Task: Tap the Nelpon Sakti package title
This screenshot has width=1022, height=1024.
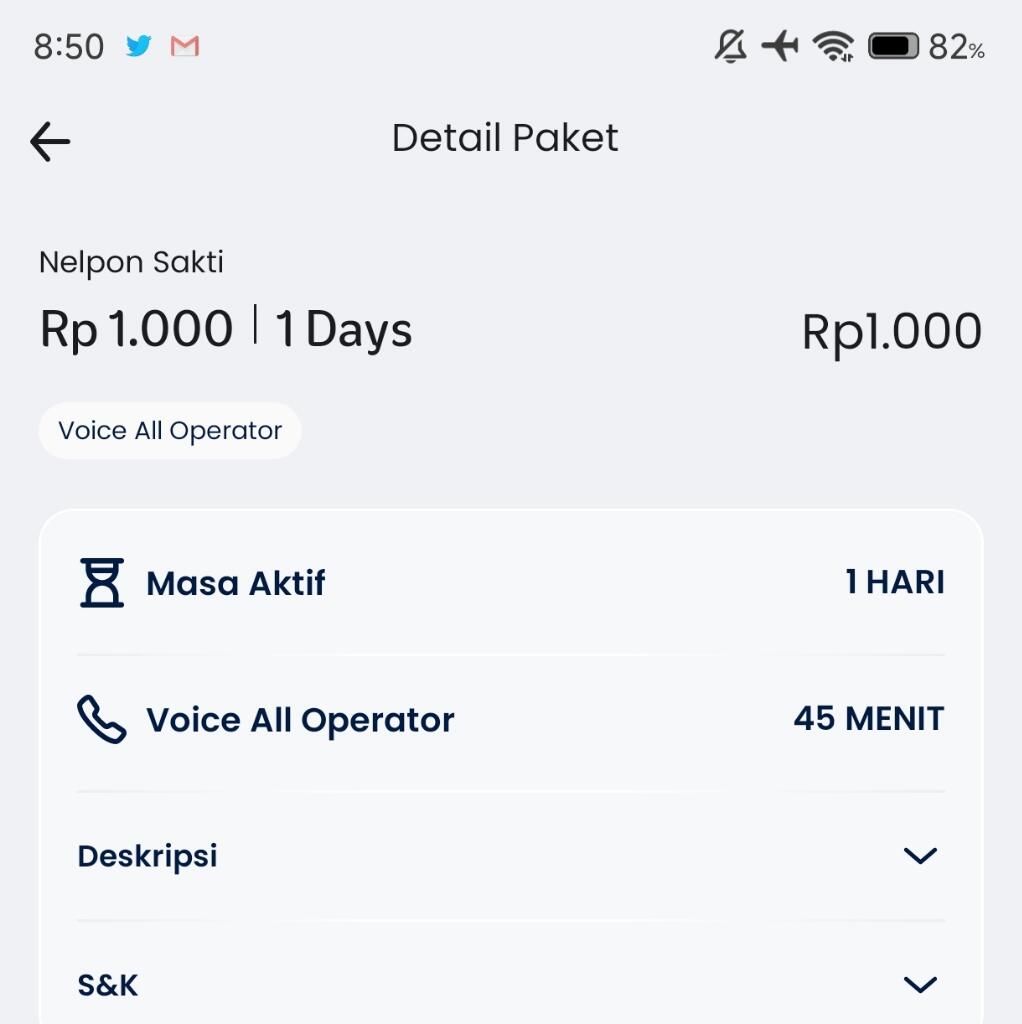Action: (x=130, y=261)
